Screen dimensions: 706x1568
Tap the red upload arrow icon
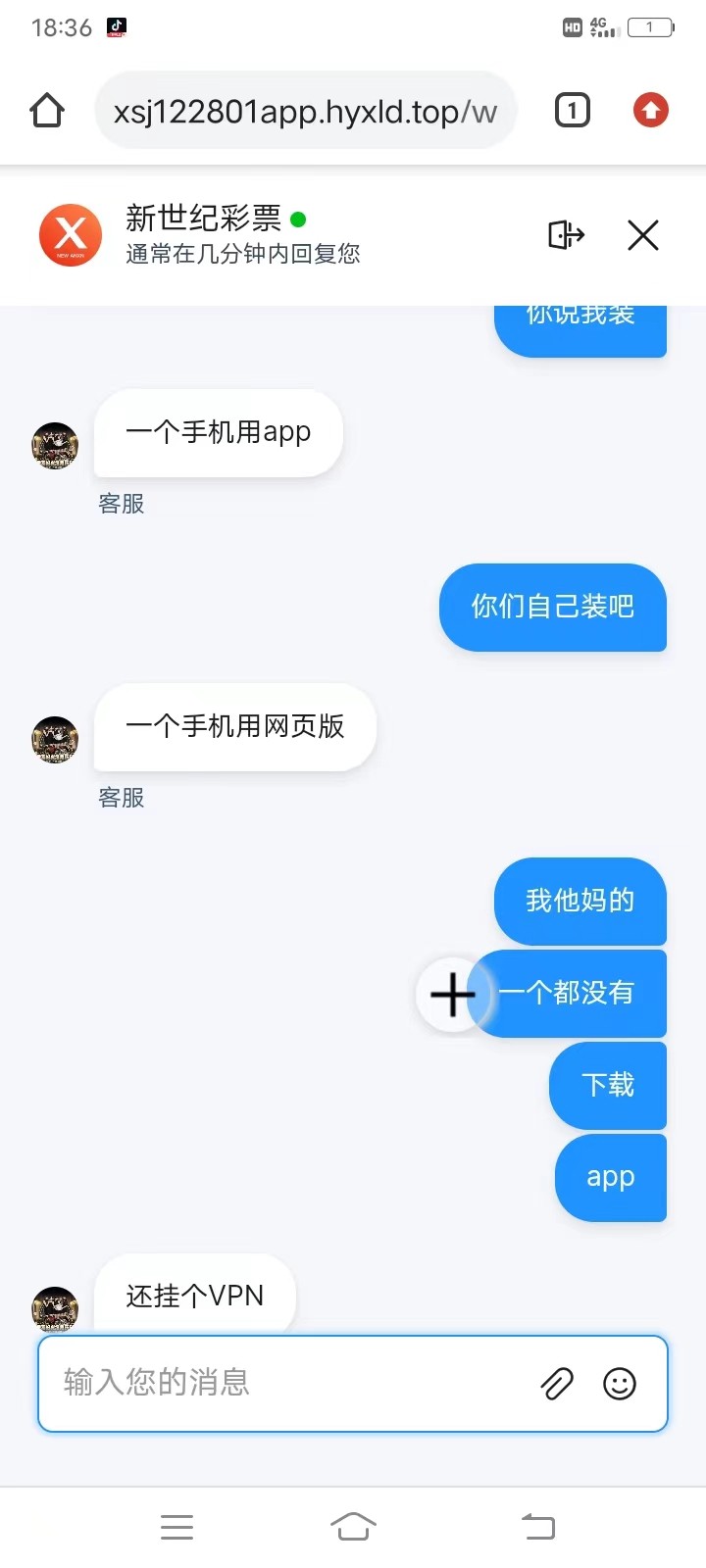coord(651,111)
